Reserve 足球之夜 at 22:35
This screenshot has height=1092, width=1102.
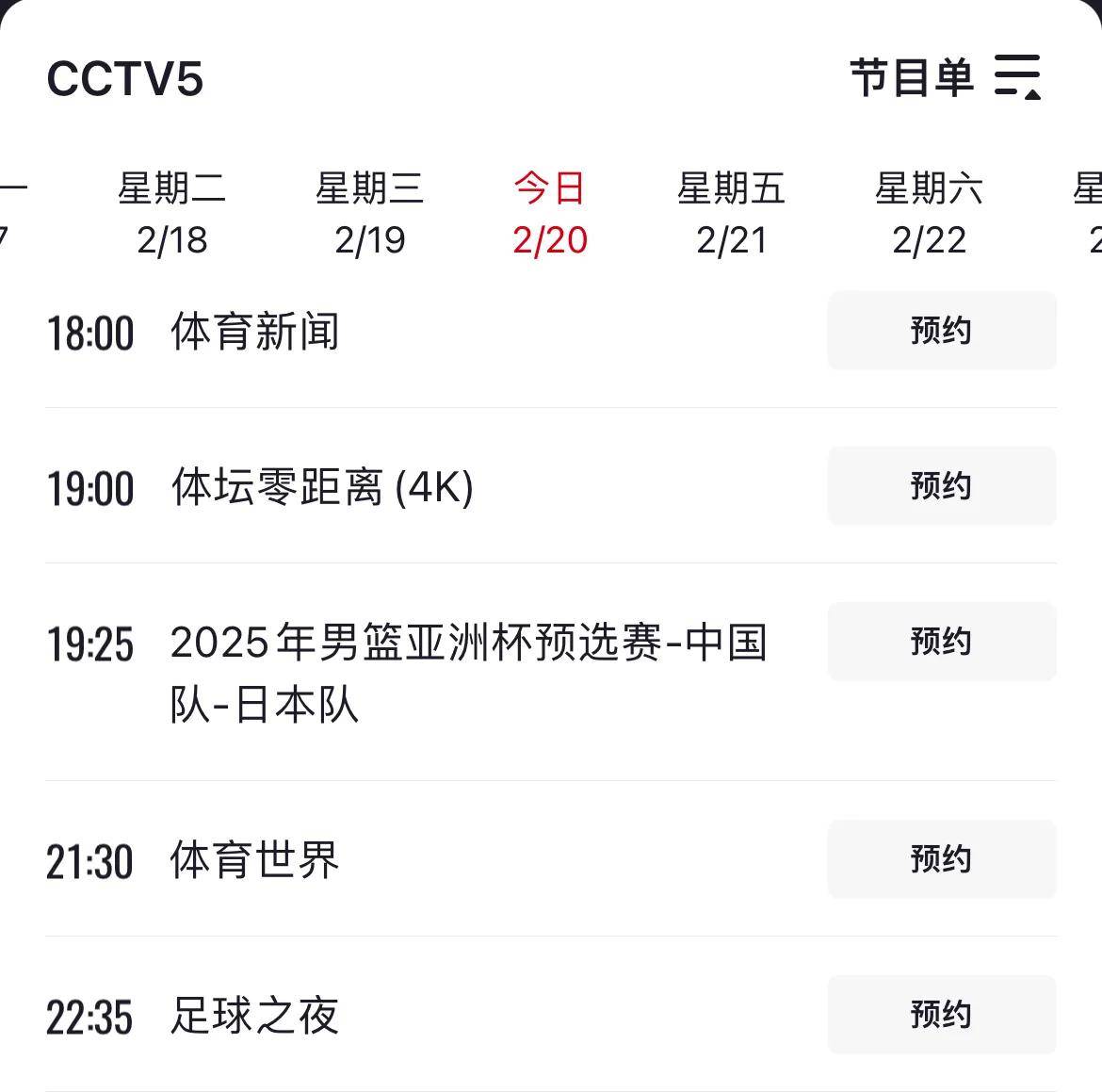(941, 1015)
